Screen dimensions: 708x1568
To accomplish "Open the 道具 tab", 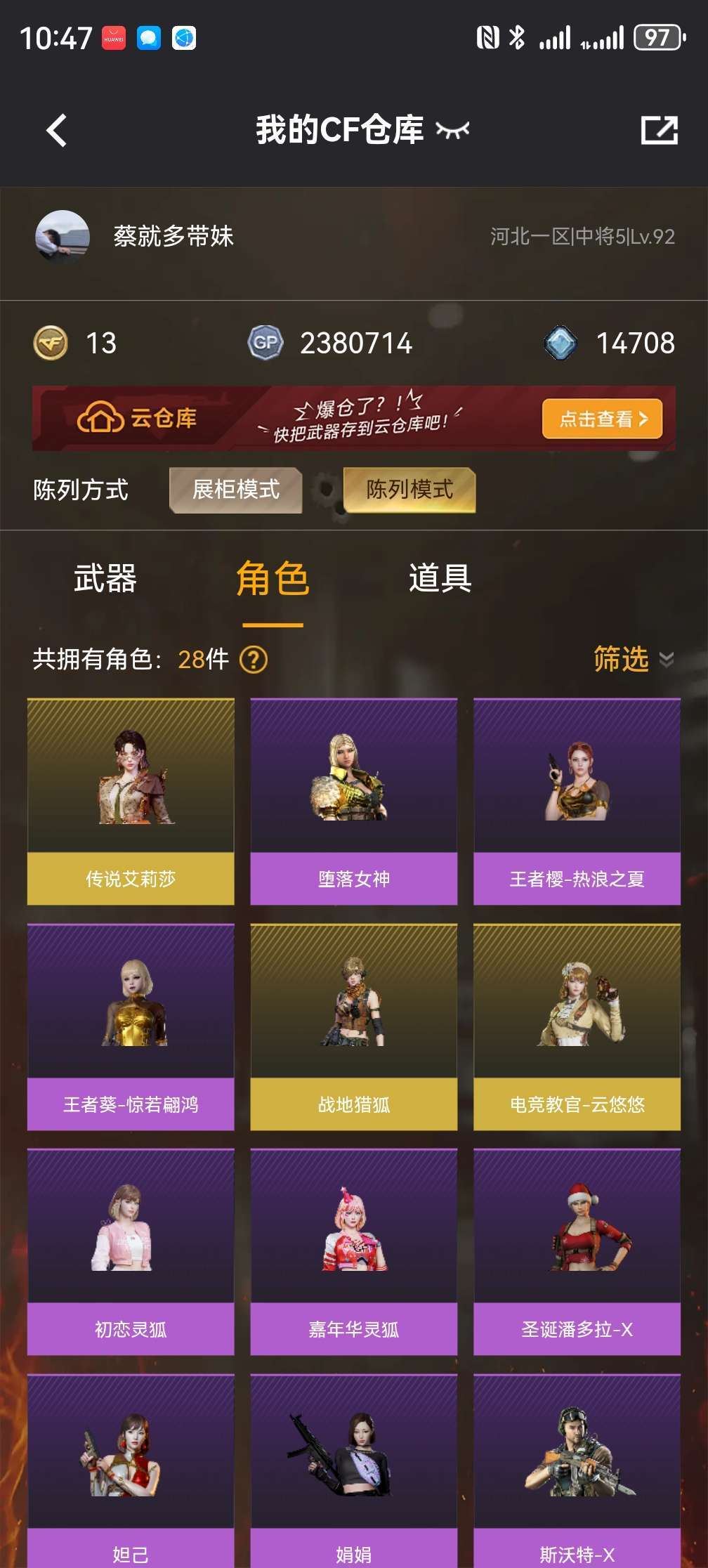I will point(438,580).
